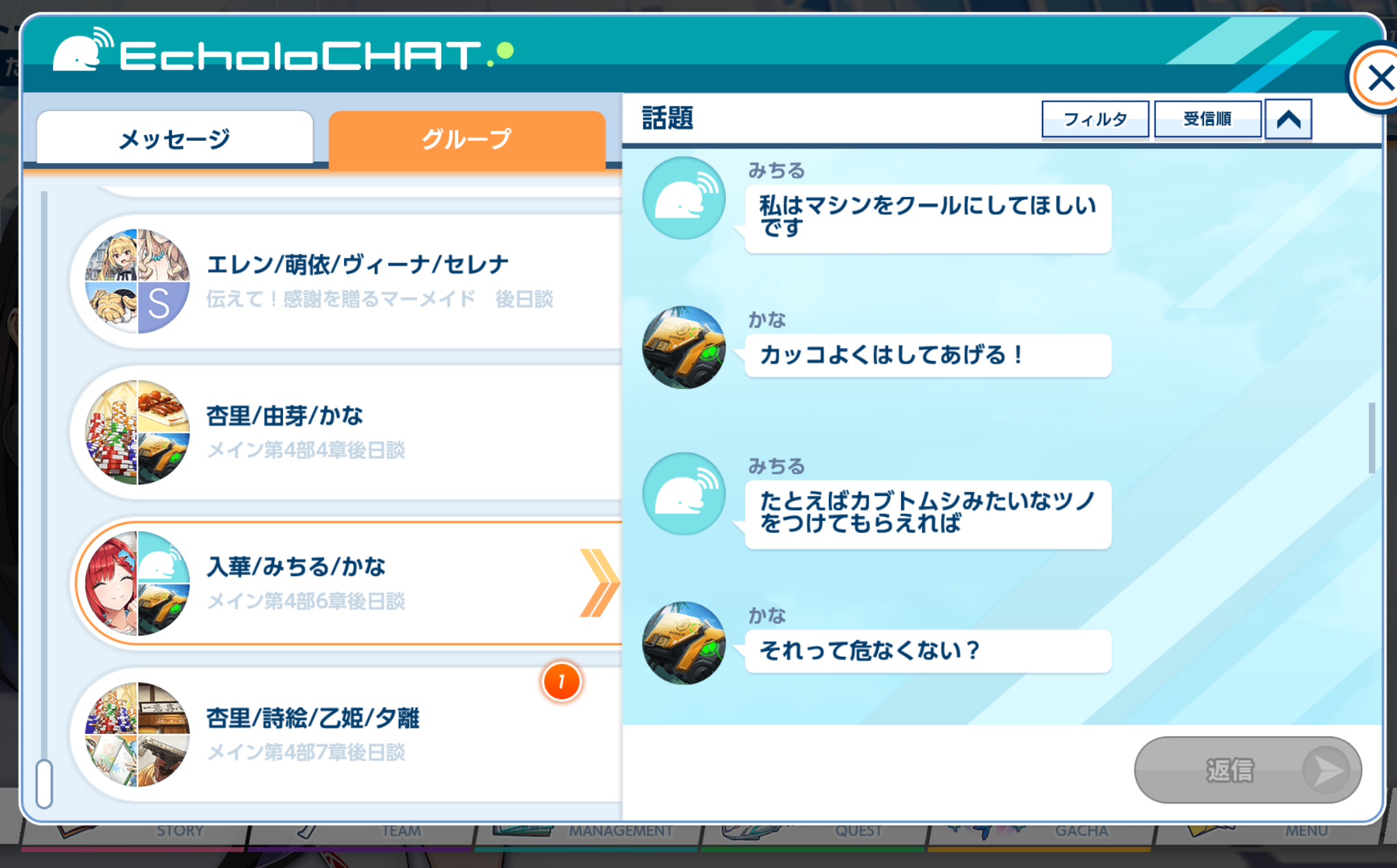Switch to the メッセージ tab

click(x=175, y=138)
